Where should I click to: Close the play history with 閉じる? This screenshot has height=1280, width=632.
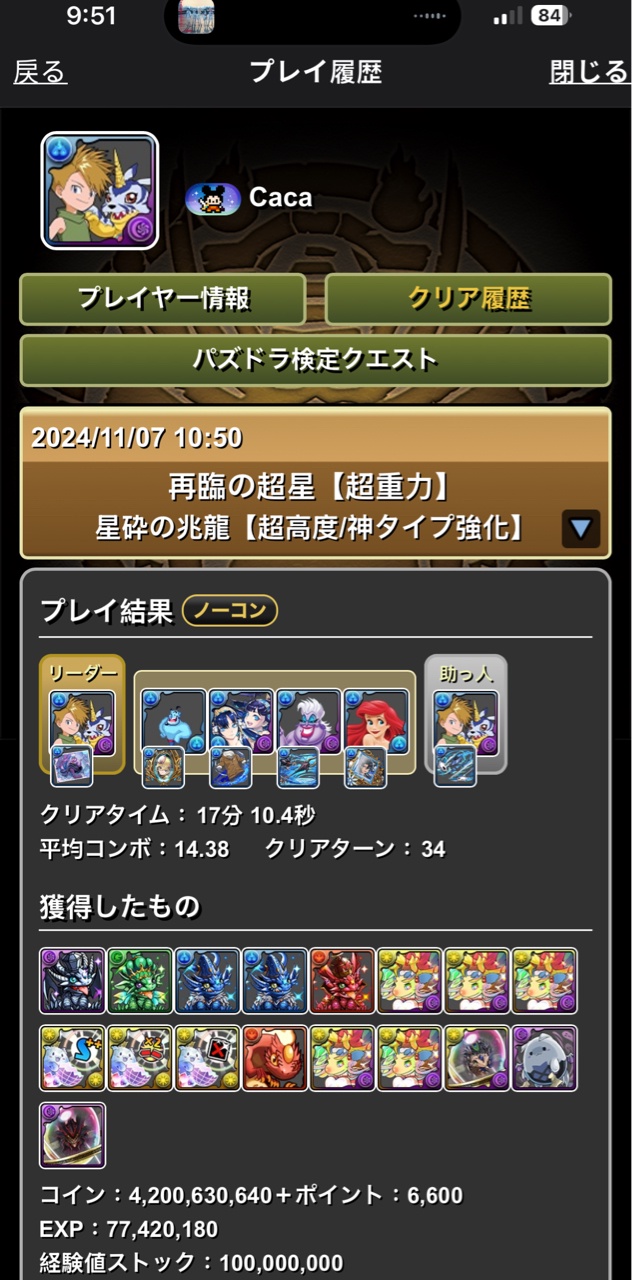click(588, 72)
